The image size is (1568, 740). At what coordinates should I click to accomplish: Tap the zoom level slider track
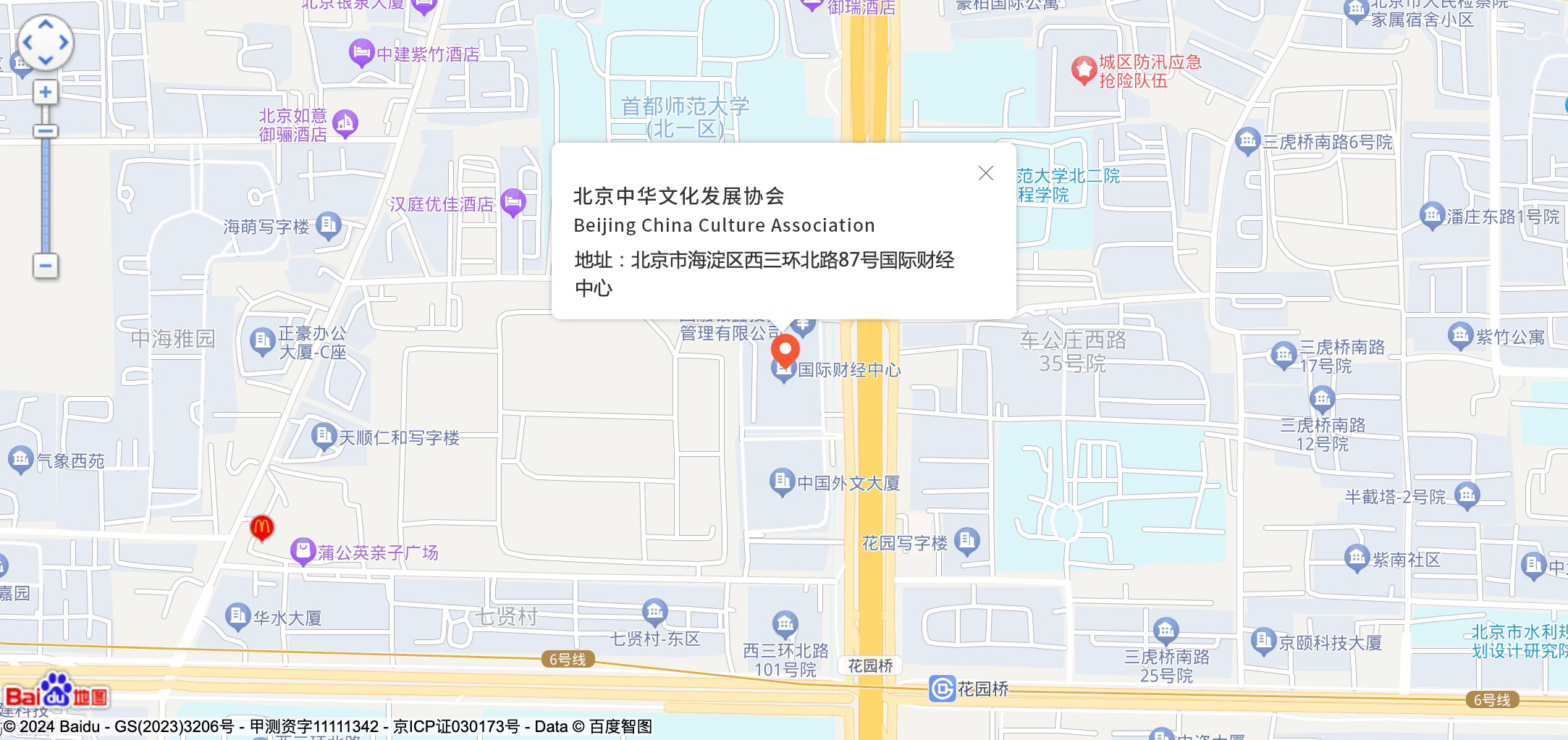pos(46,195)
